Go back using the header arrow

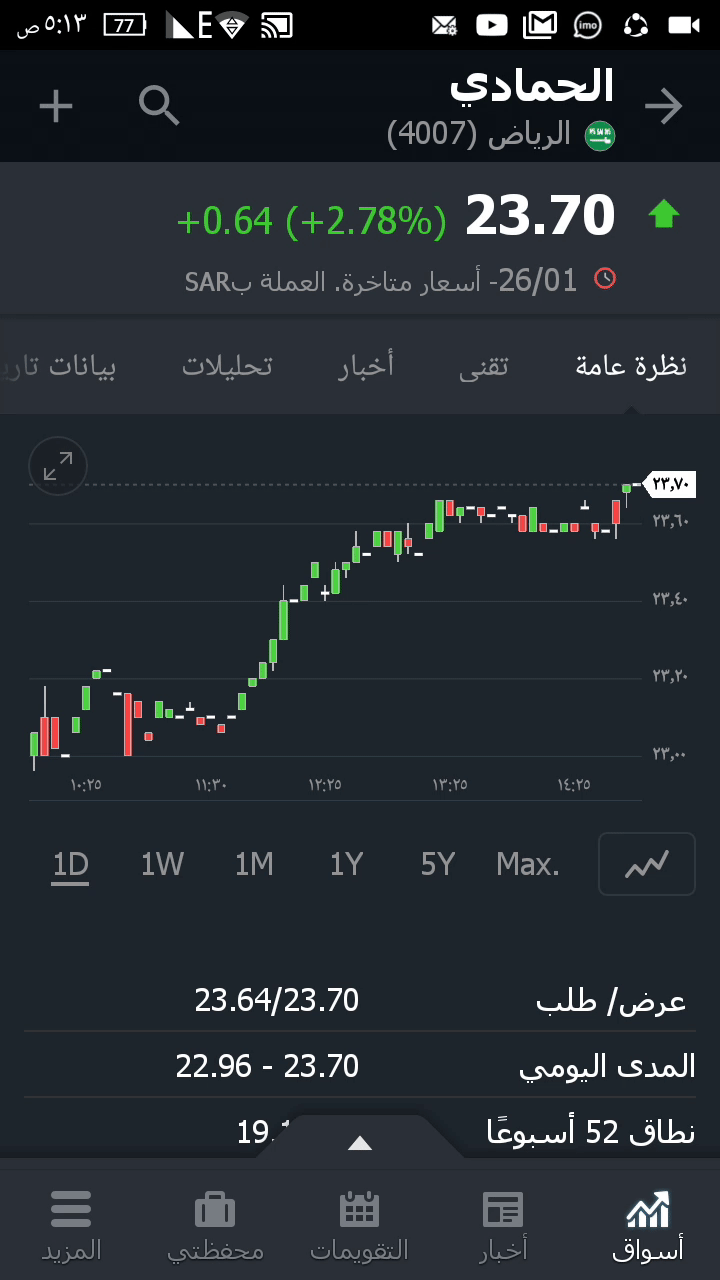tap(664, 107)
